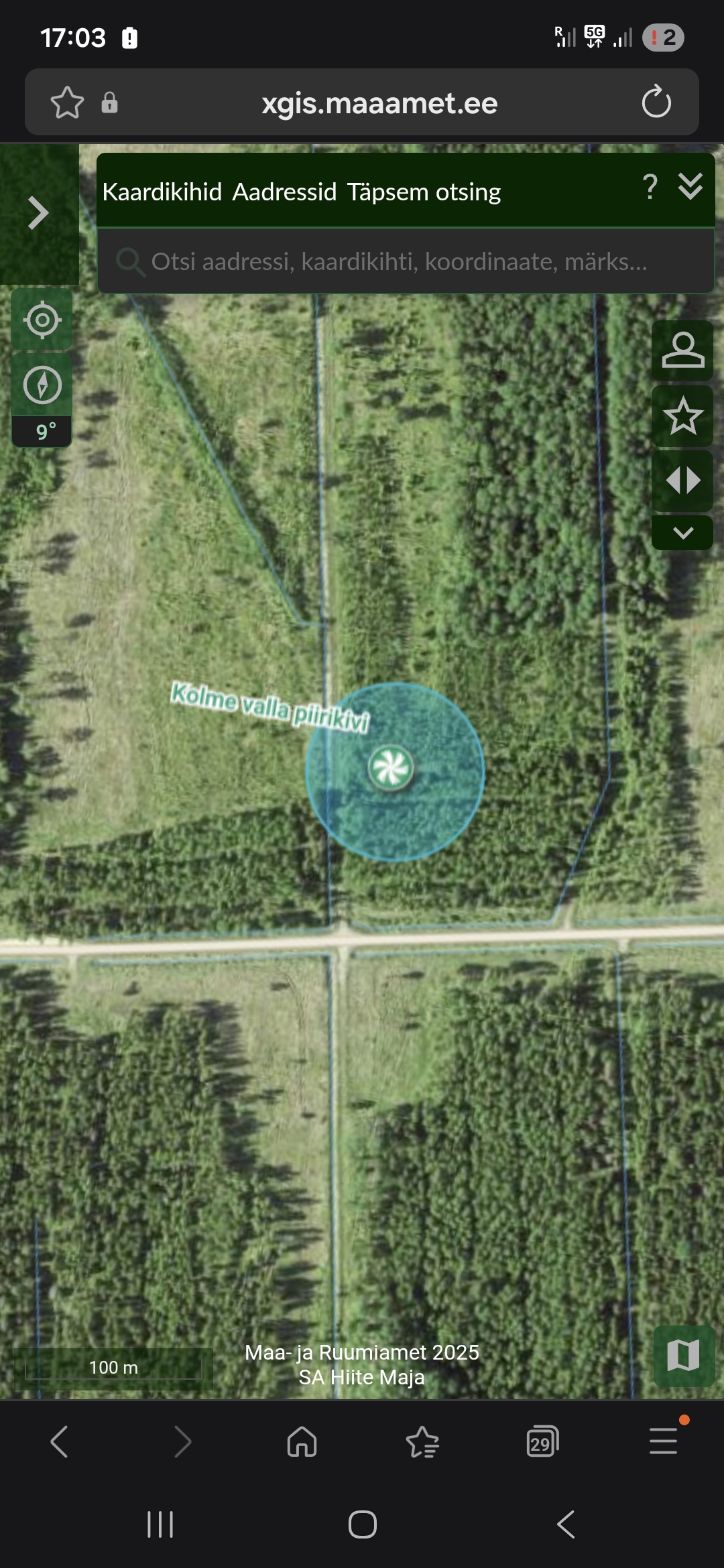Reload the xgis.maaamet.ee page
Screen dimensions: 724x1568
656,103
